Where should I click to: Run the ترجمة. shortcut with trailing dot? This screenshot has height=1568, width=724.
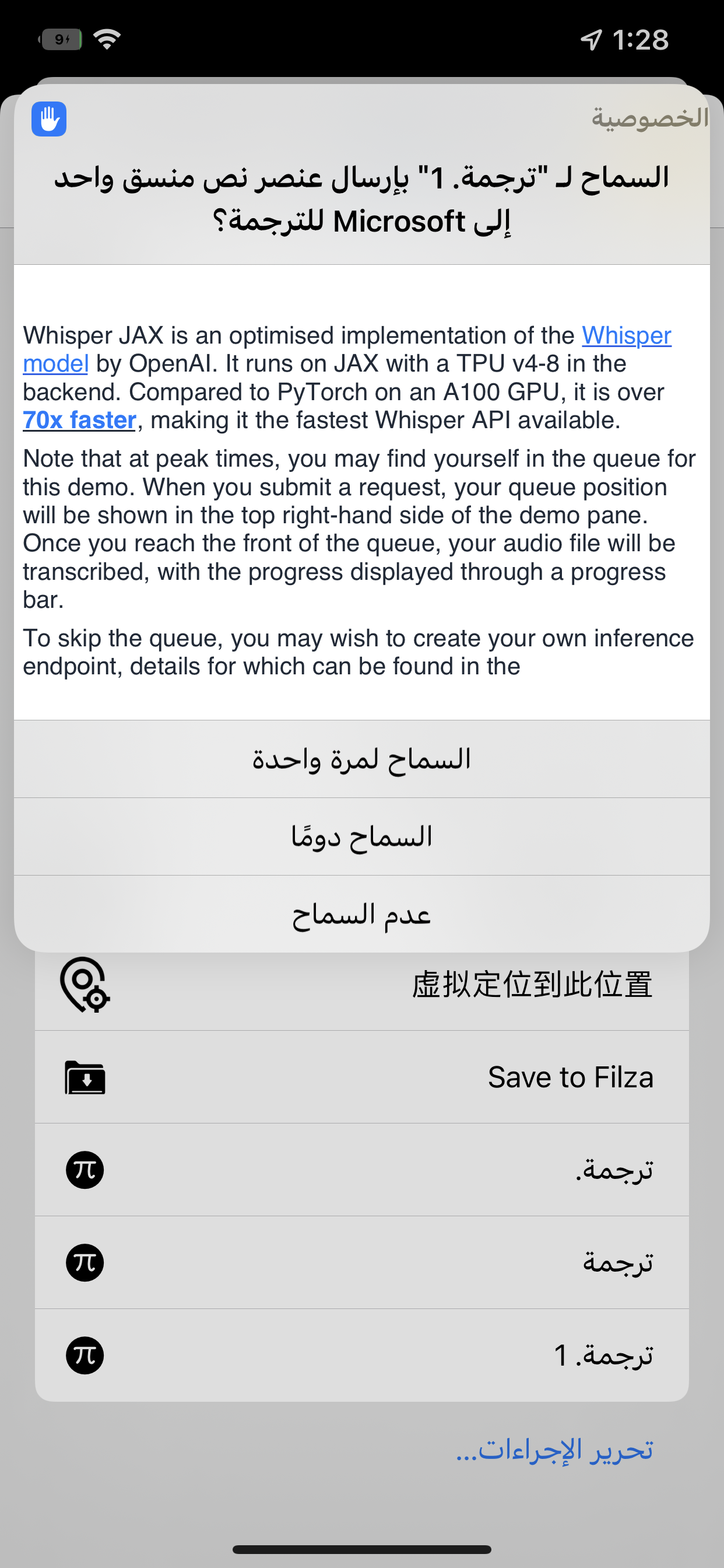(x=362, y=1170)
